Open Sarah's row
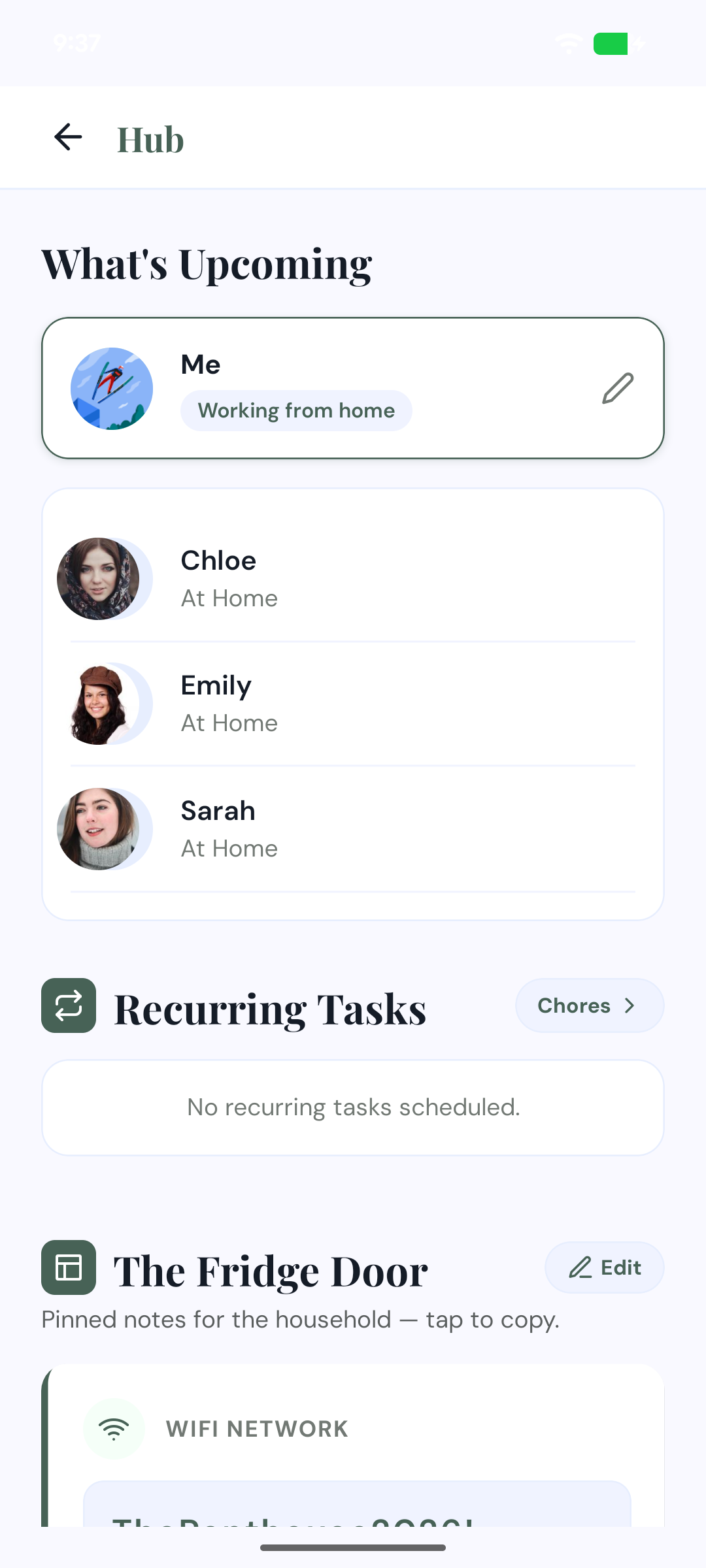This screenshot has height=1568, width=706. pyautogui.click(x=353, y=829)
